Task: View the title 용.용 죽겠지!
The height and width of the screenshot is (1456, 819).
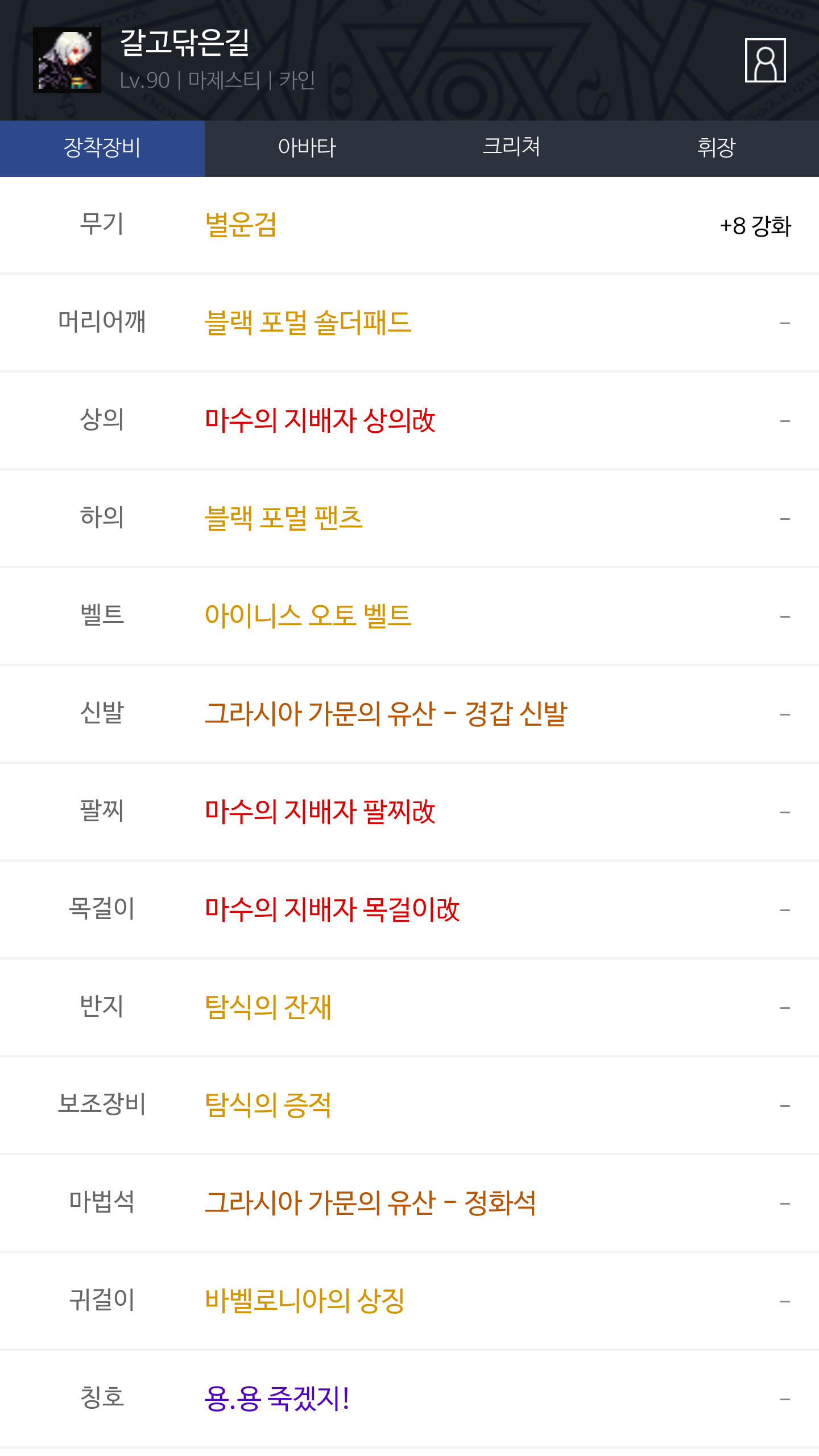Action: point(277,1399)
